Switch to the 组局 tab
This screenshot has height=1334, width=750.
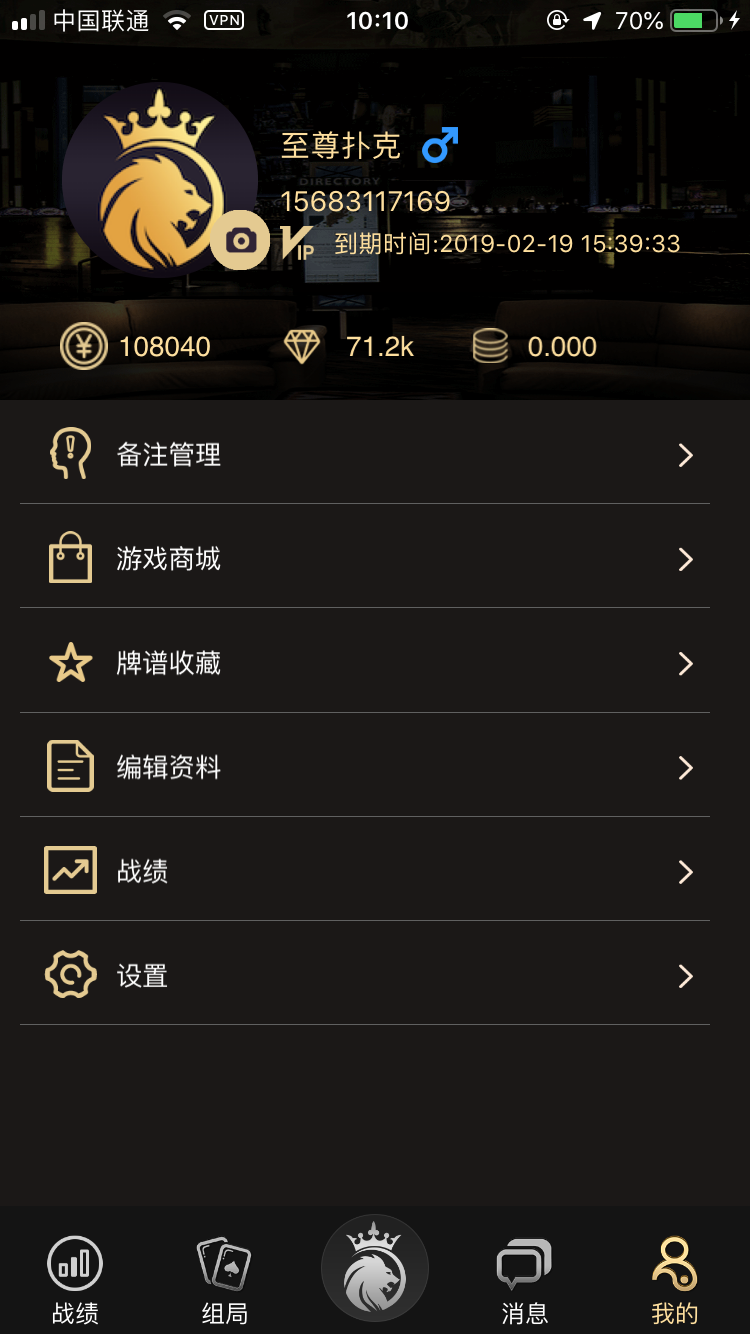[225, 1278]
